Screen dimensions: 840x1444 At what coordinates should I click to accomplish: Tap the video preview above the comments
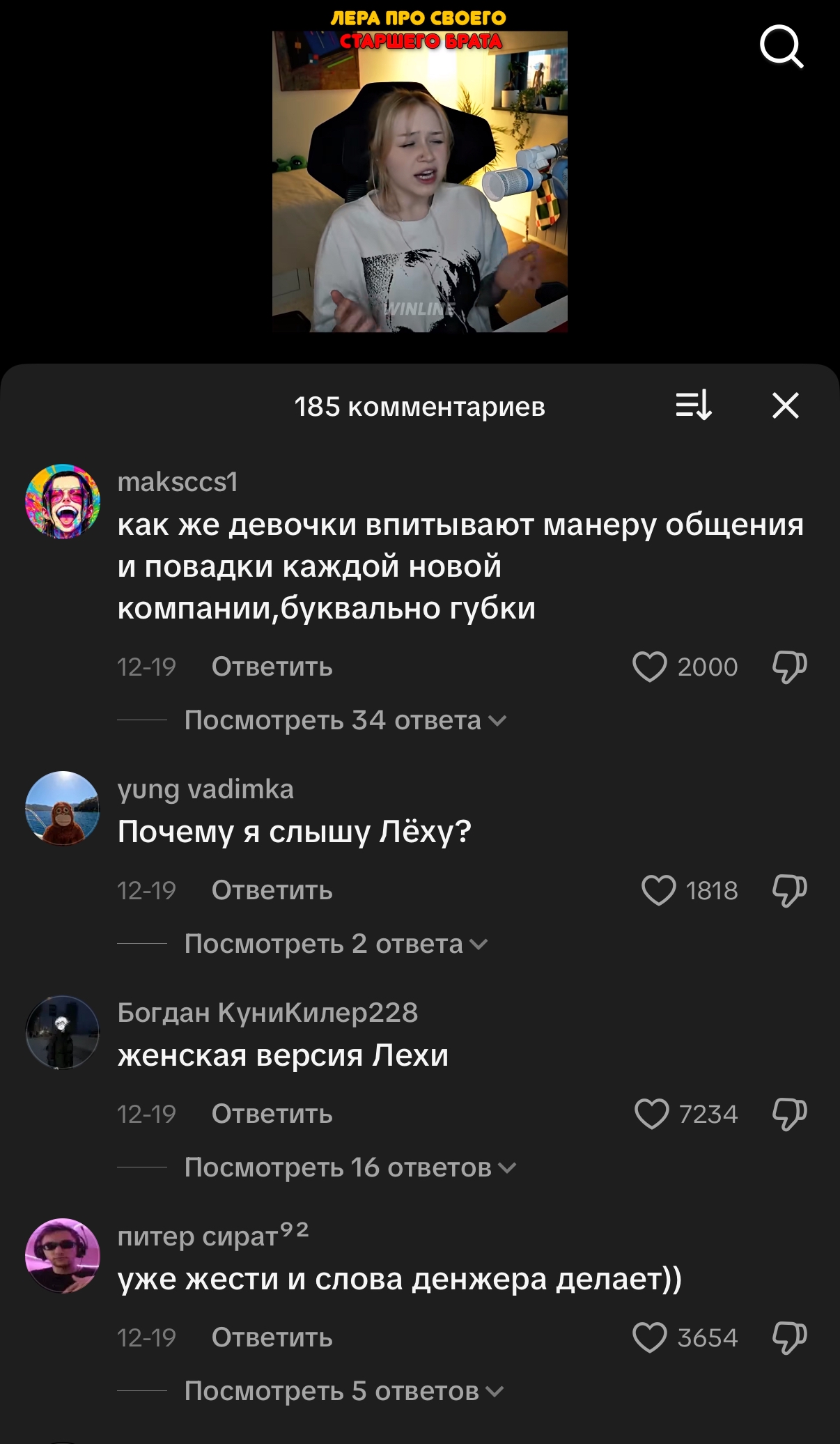[419, 181]
